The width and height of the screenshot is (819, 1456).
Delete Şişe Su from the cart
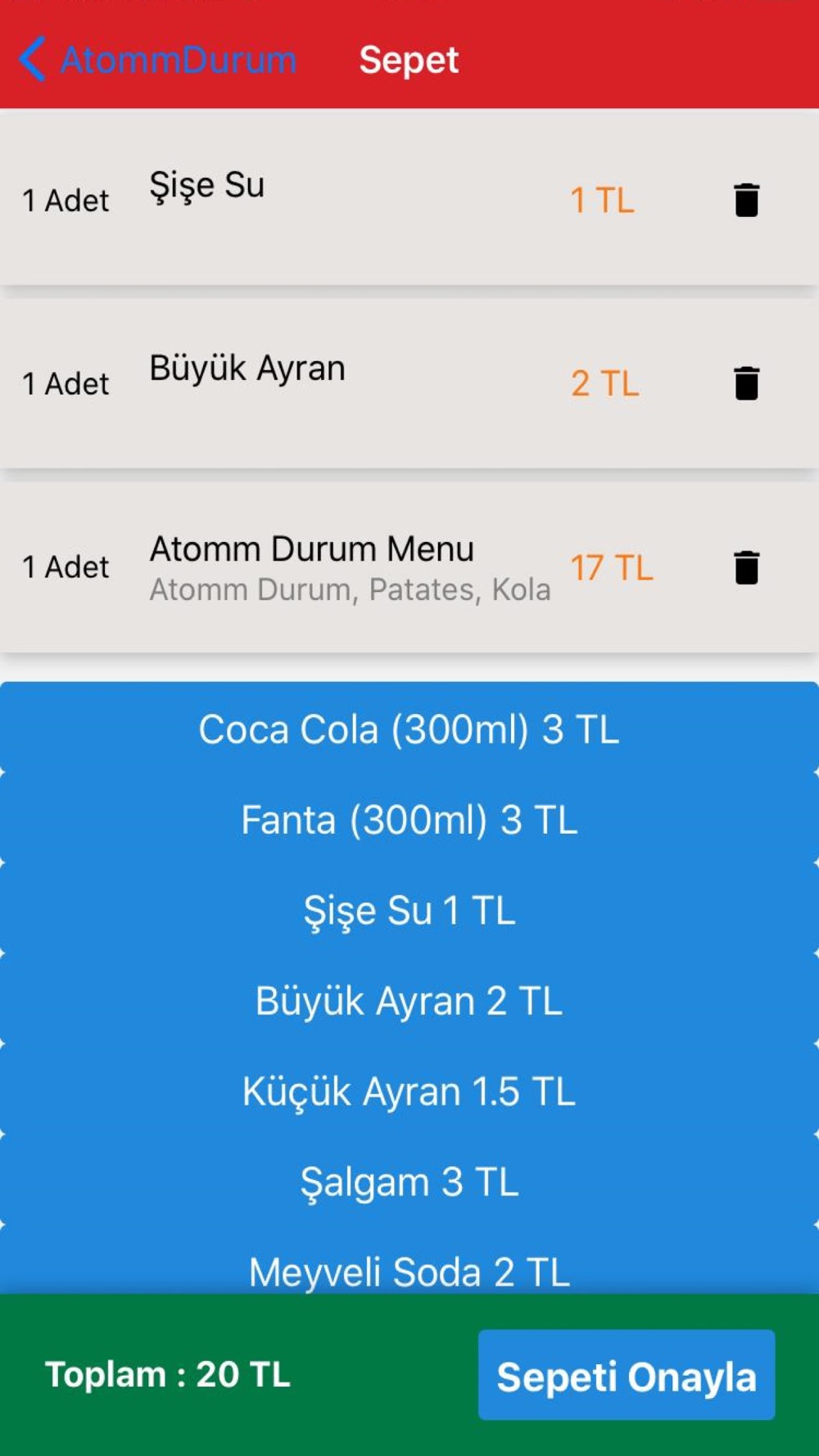(x=746, y=200)
